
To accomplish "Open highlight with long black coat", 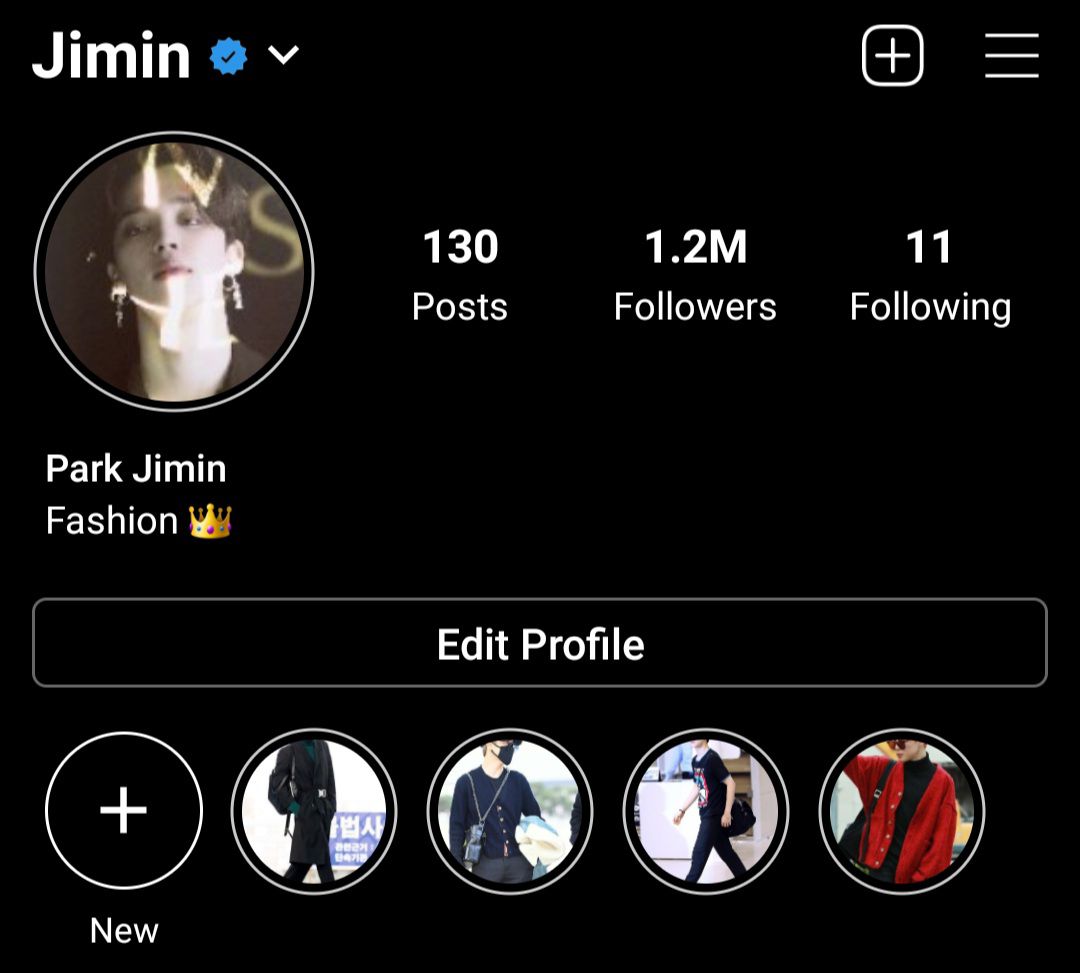I will click(x=314, y=811).
